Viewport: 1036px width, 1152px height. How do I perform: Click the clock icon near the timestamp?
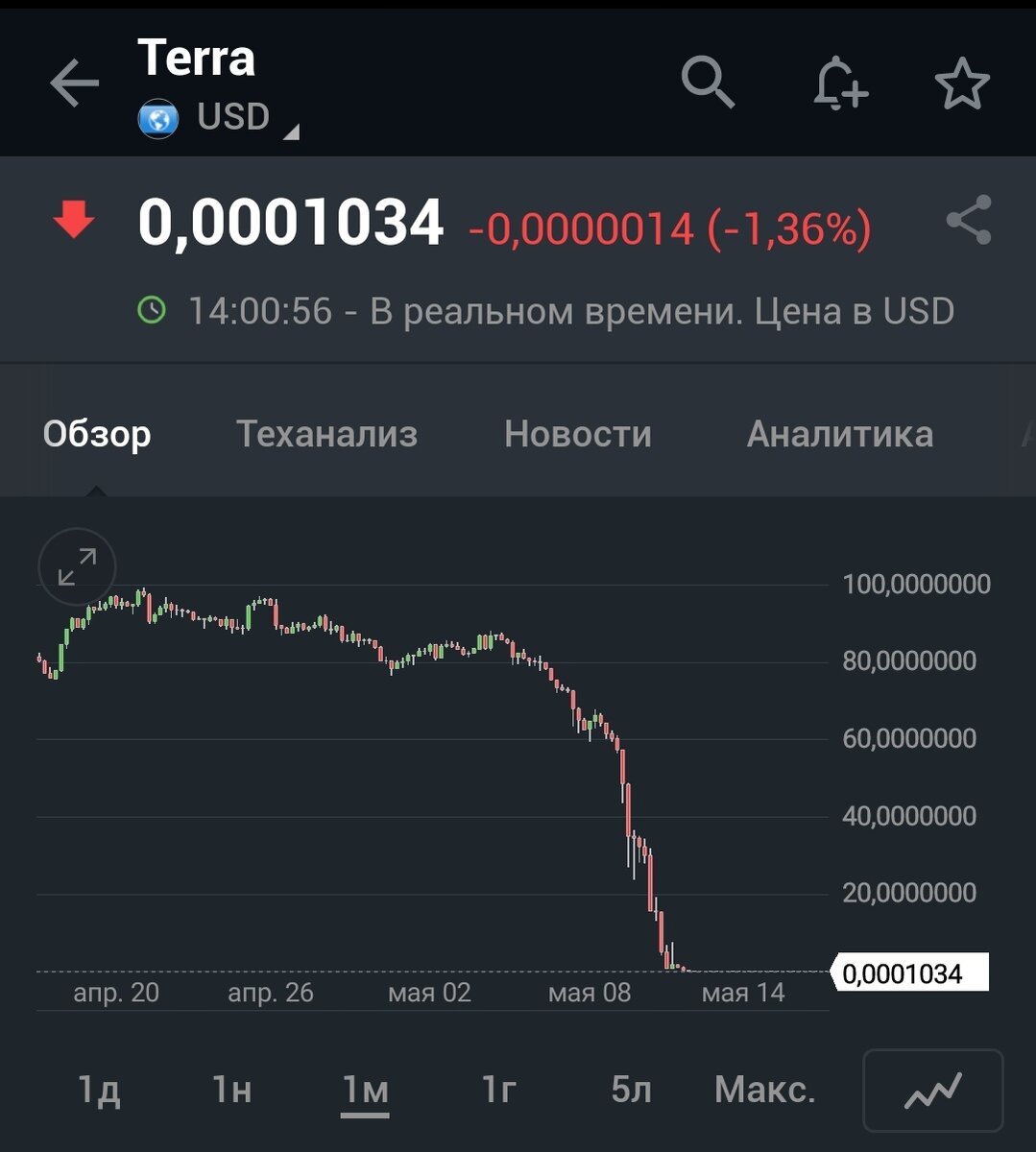tap(152, 310)
